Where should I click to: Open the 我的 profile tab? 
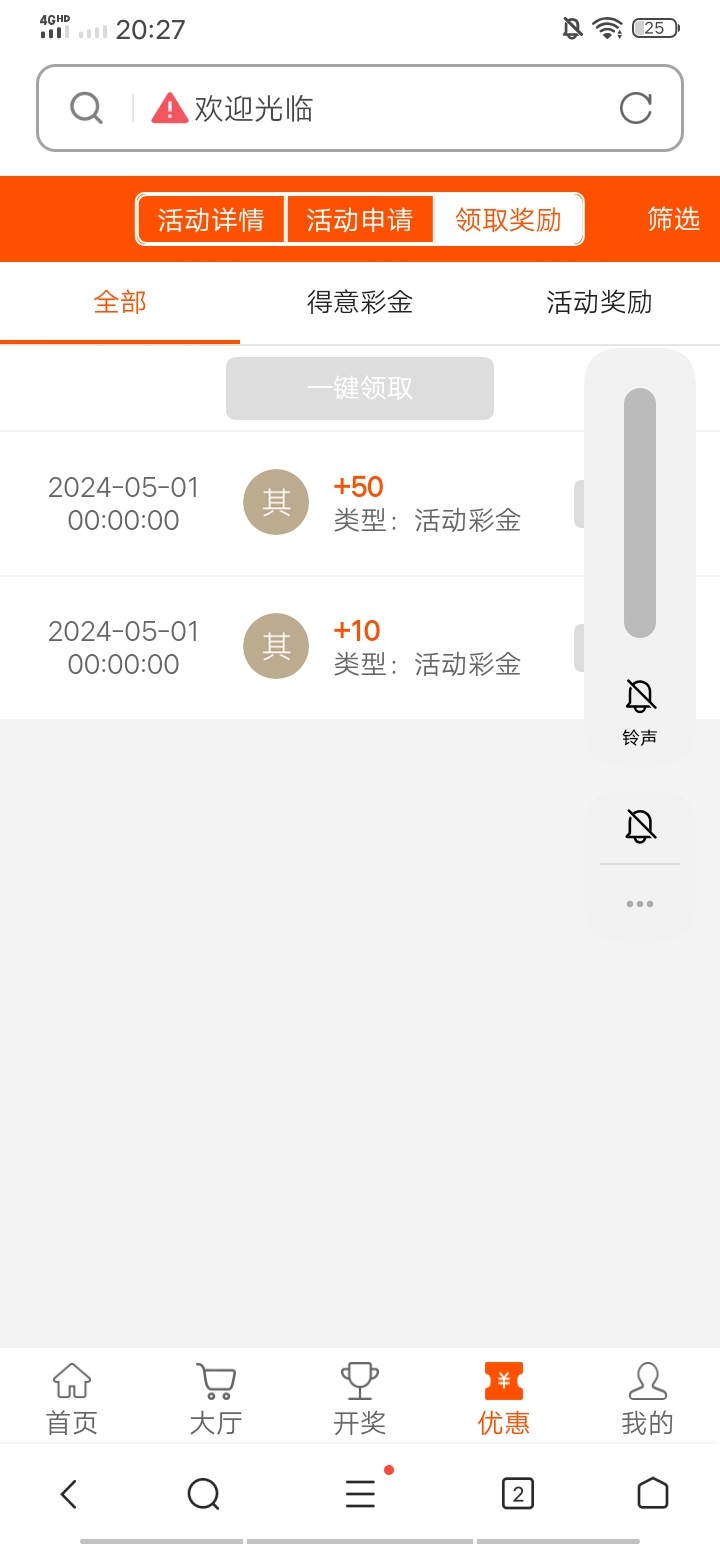tap(648, 1398)
